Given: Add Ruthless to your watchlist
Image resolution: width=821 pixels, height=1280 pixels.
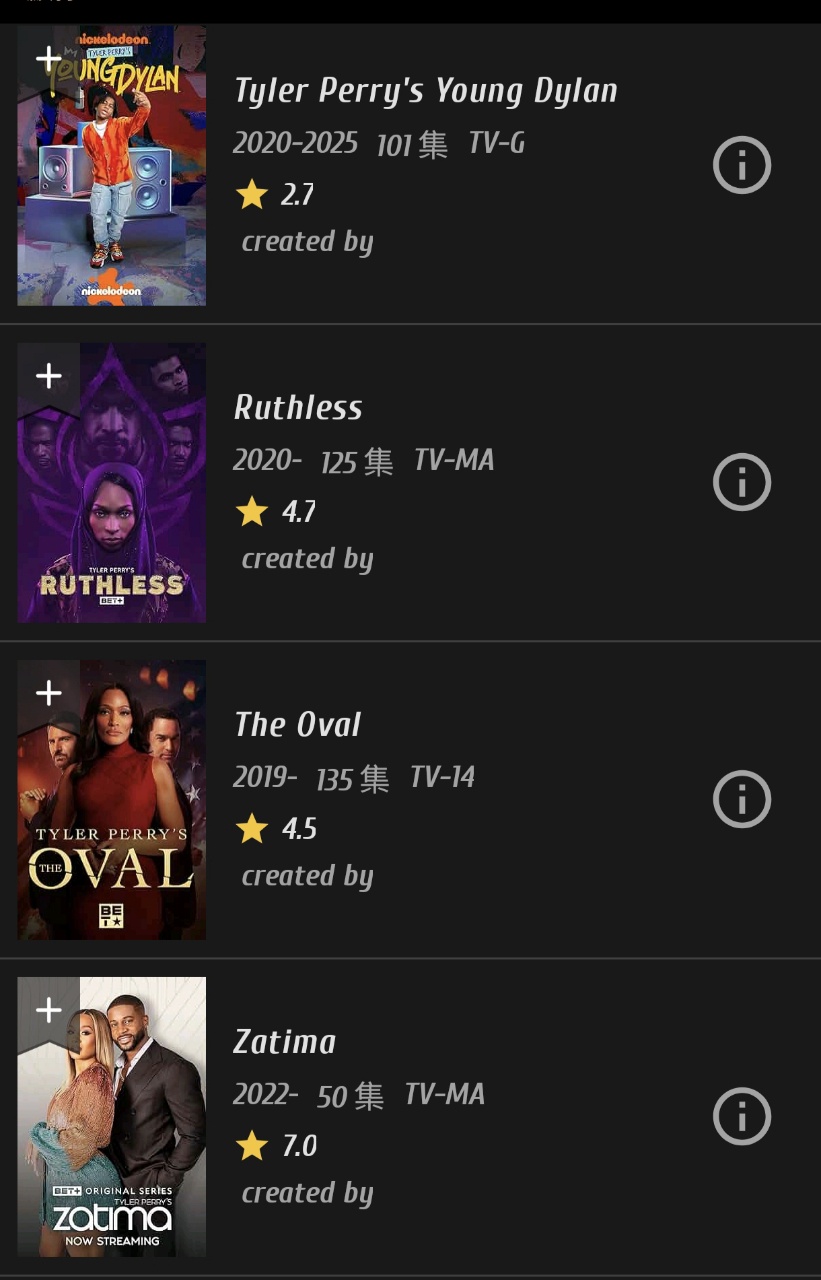Looking at the screenshot, I should click(48, 376).
